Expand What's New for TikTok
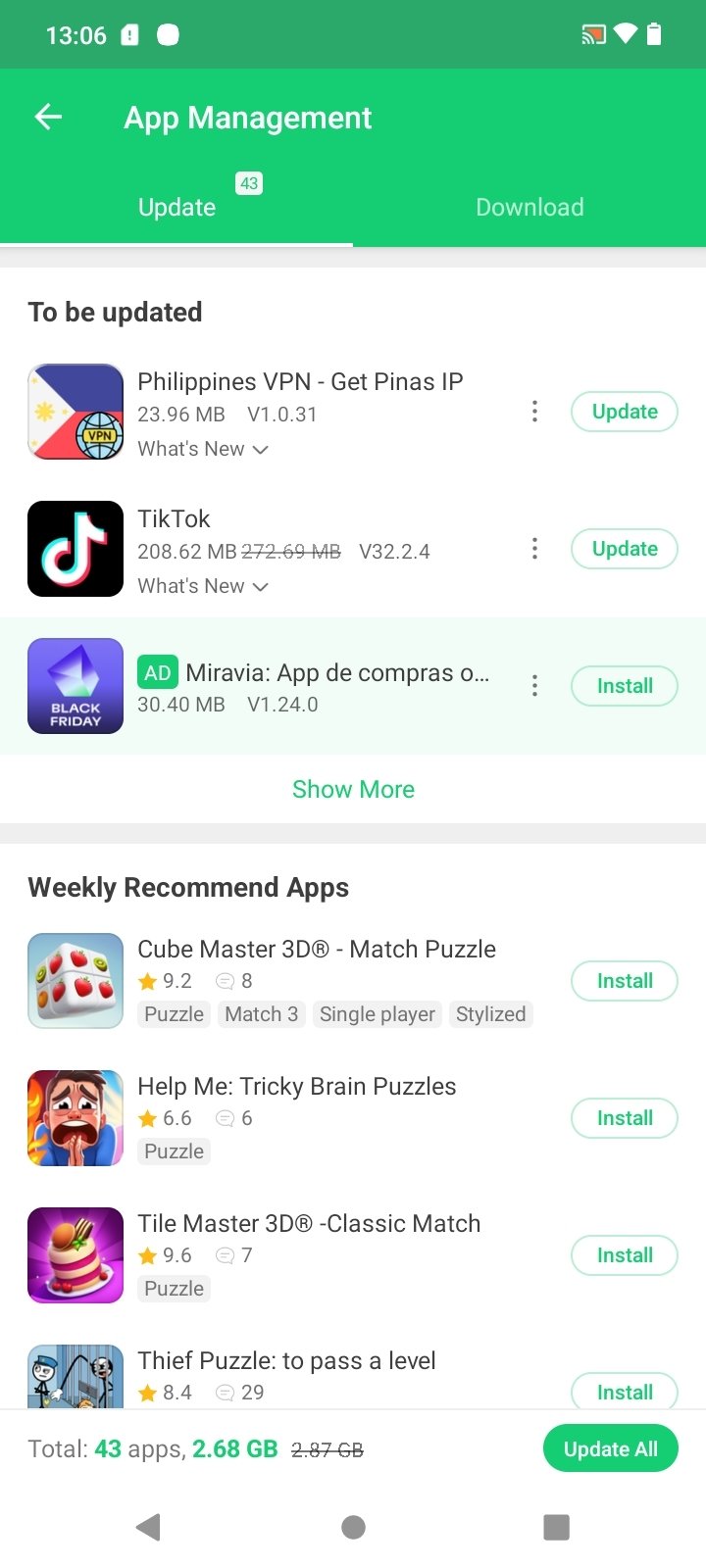Screen dimensions: 706x1568 tap(203, 586)
